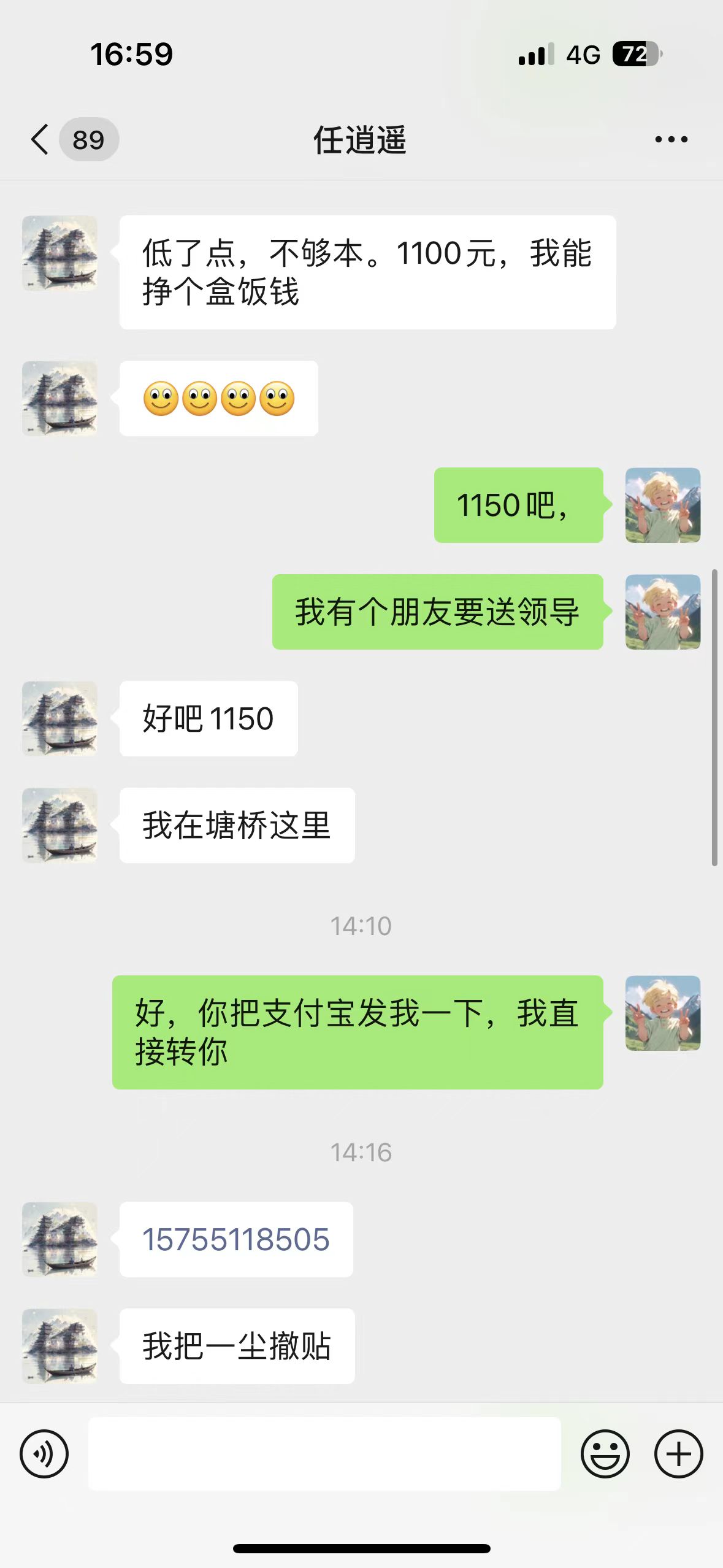Open the emoji sticker panel
723x1568 pixels.
[x=605, y=1454]
